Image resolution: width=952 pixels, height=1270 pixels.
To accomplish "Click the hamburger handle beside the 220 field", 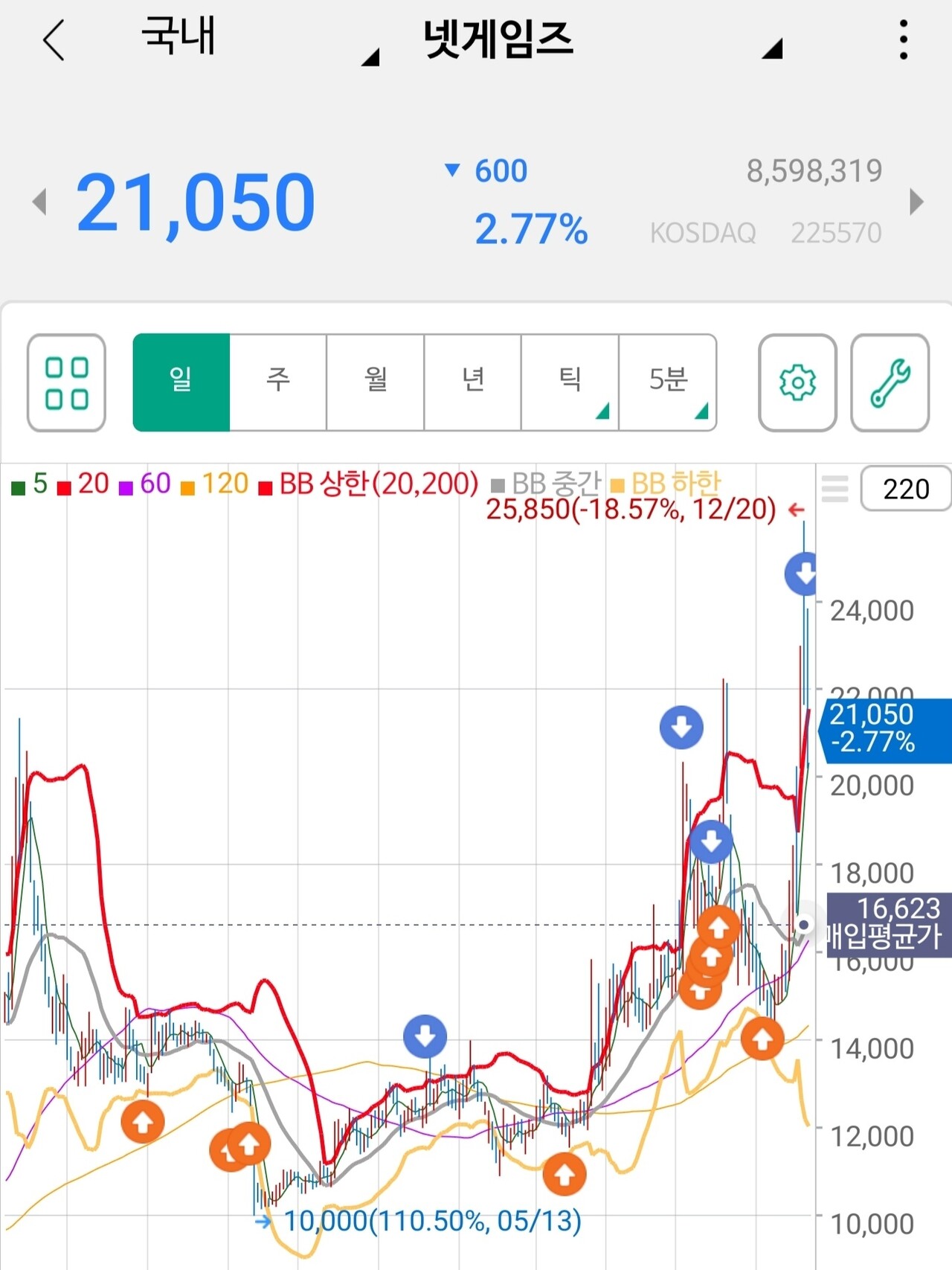I will 834,489.
